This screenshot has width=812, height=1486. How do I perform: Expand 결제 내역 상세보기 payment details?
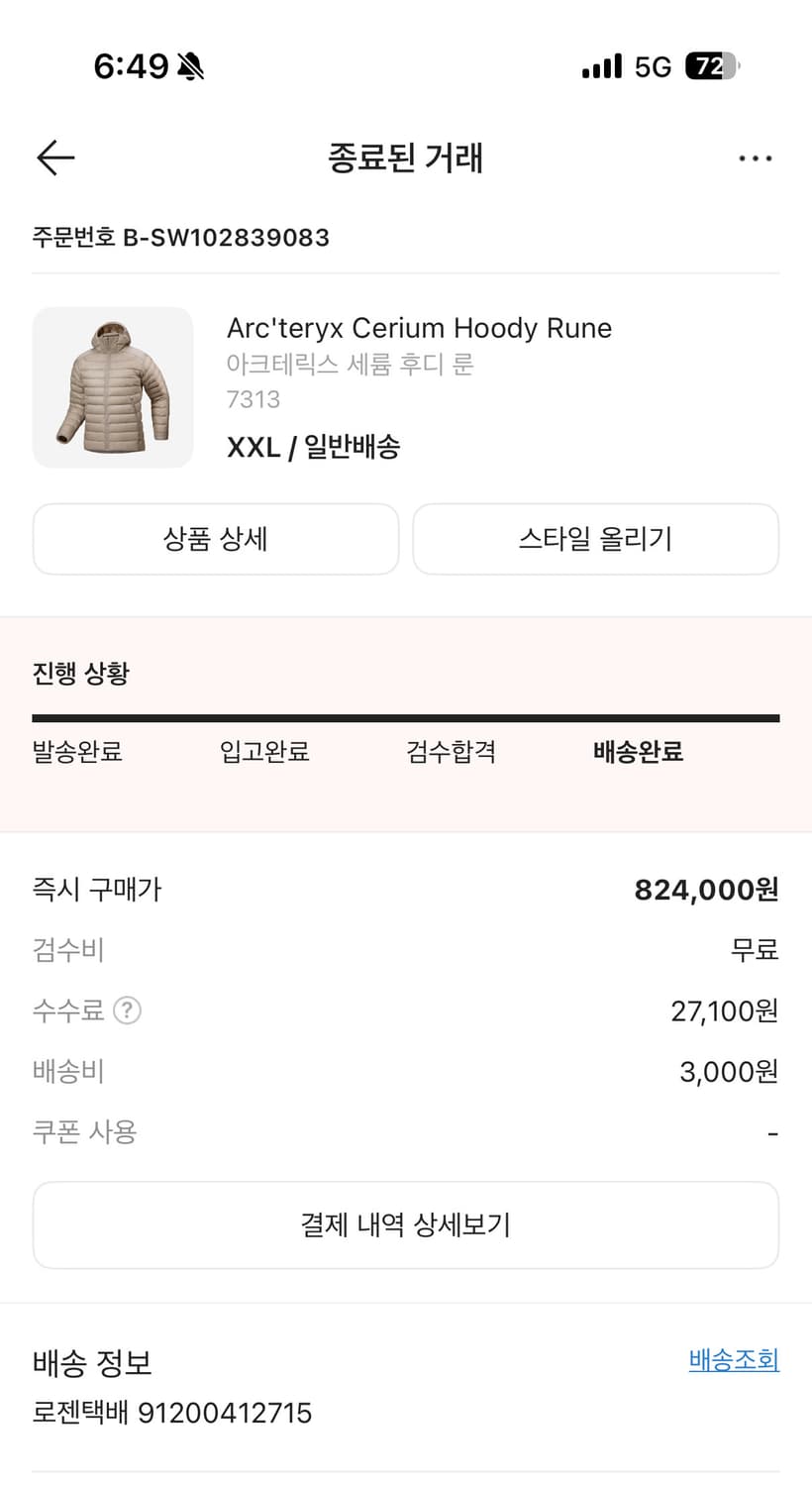click(406, 1224)
